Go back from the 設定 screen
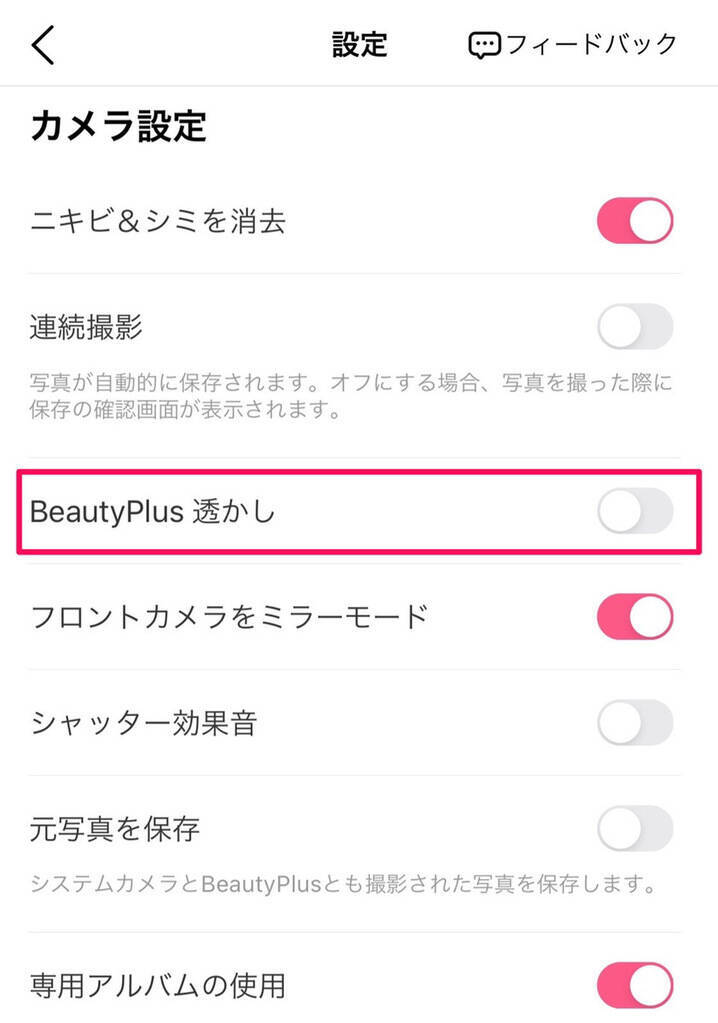The image size is (718, 1023). click(44, 45)
